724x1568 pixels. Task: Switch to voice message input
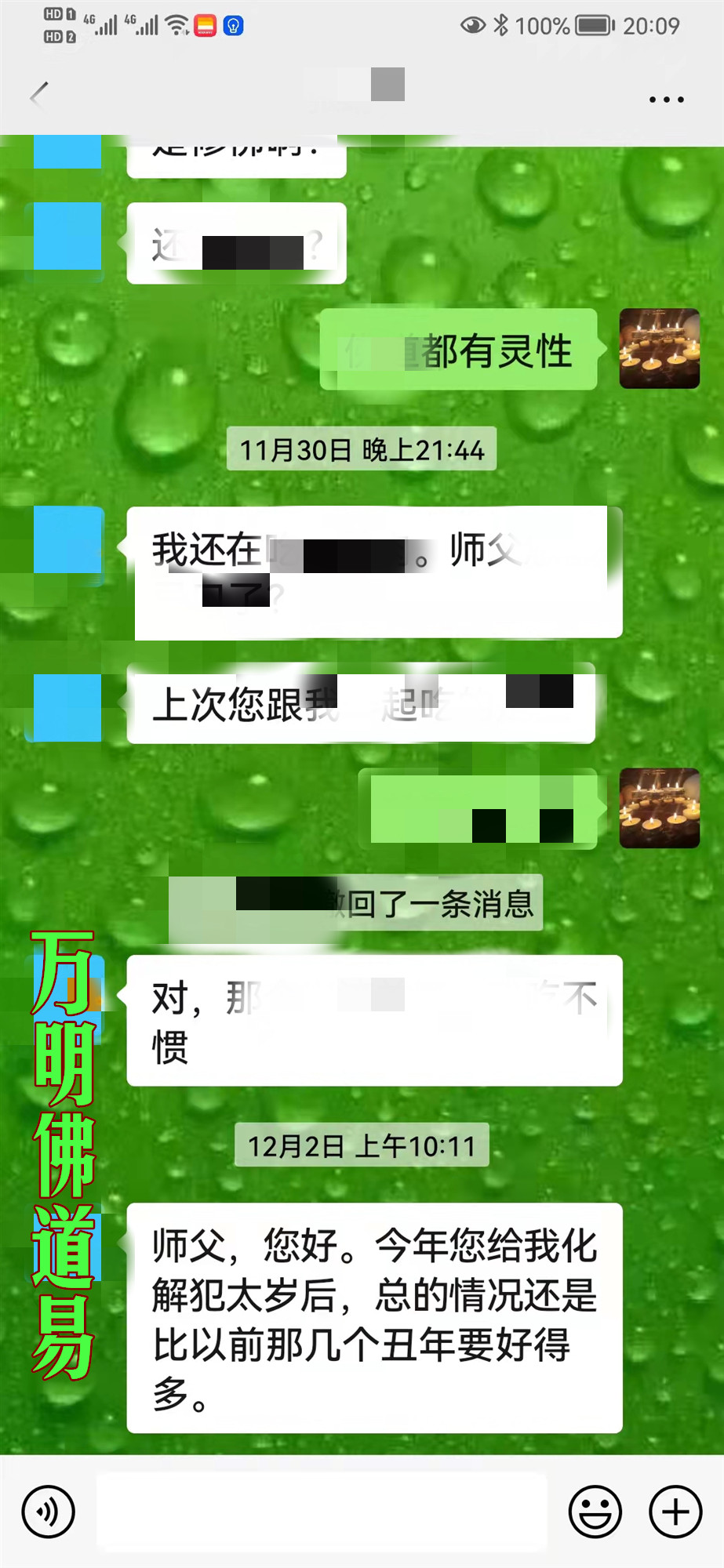coord(49,1511)
